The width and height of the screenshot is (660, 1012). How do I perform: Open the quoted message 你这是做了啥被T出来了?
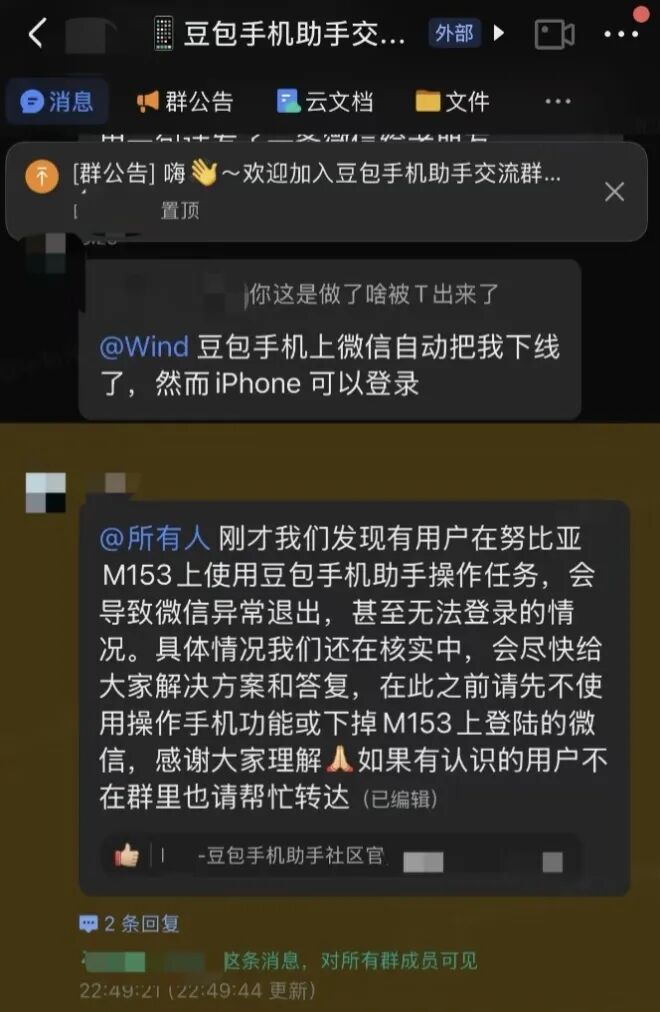373,293
